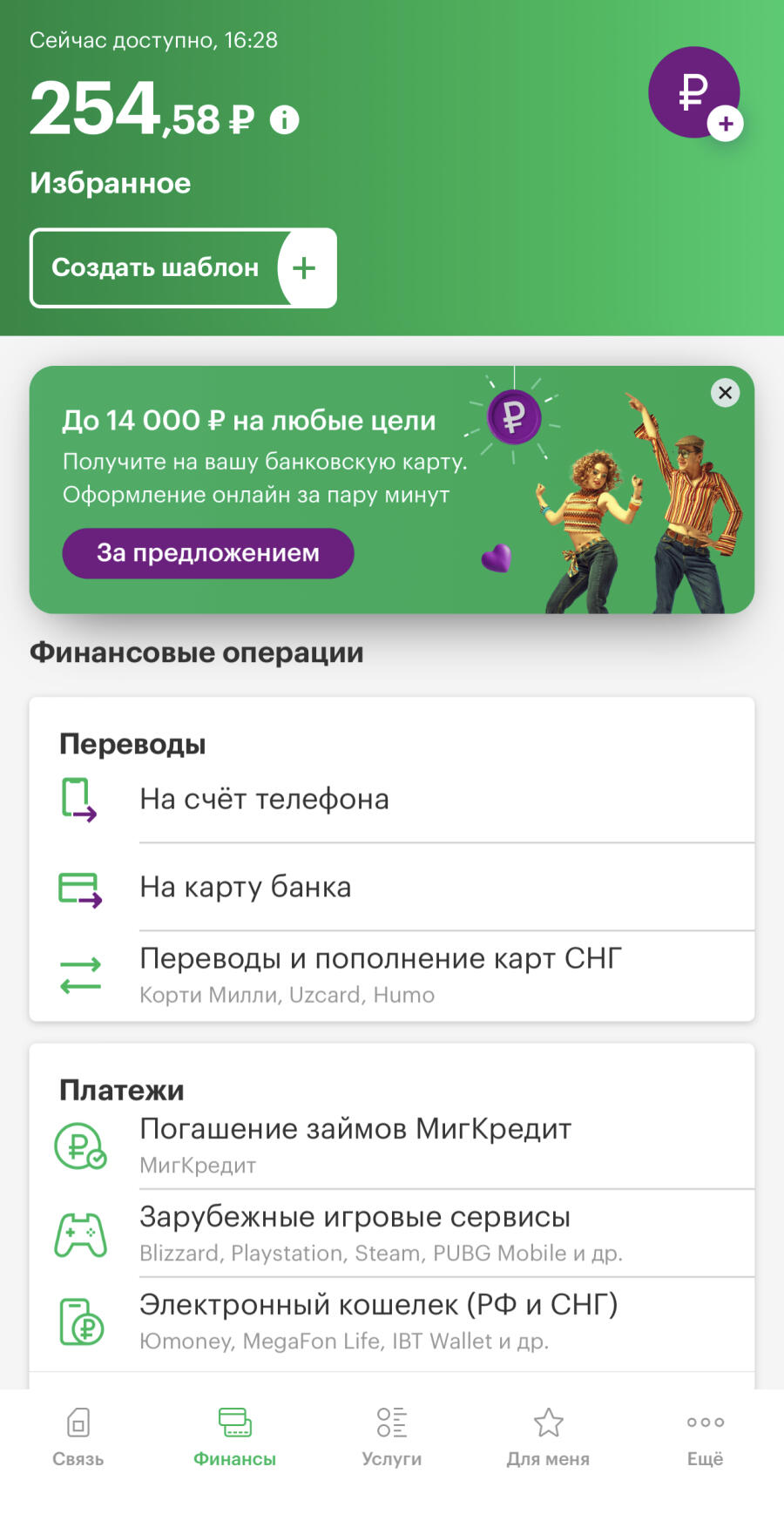Tap За предложением button

point(208,553)
